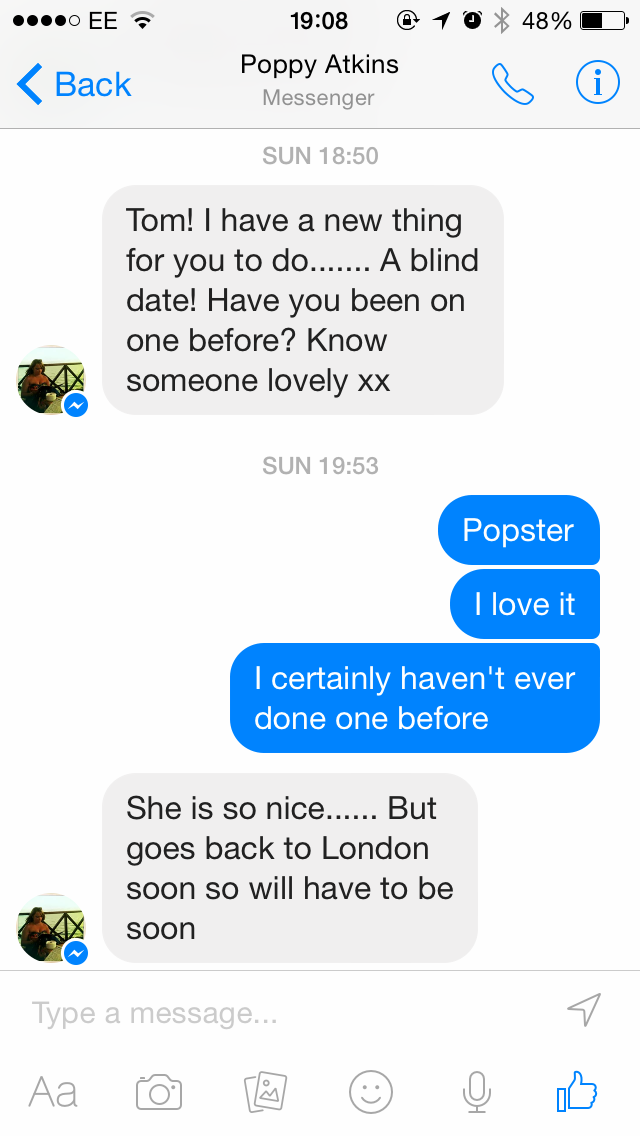The height and width of the screenshot is (1136, 640).
Task: Open conversation info for Poppy Atkins
Action: click(x=597, y=85)
